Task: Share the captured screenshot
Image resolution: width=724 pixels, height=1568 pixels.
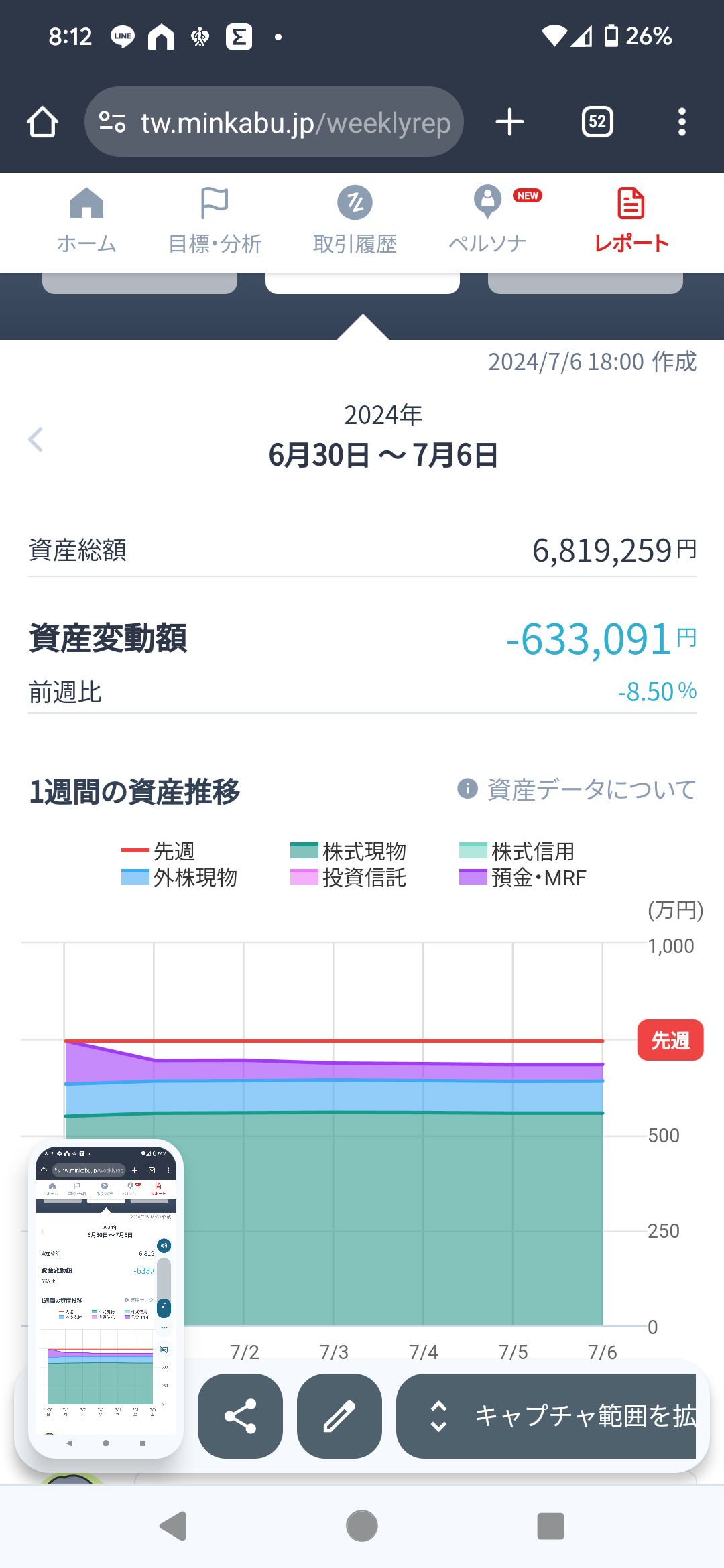Action: coord(240,1416)
